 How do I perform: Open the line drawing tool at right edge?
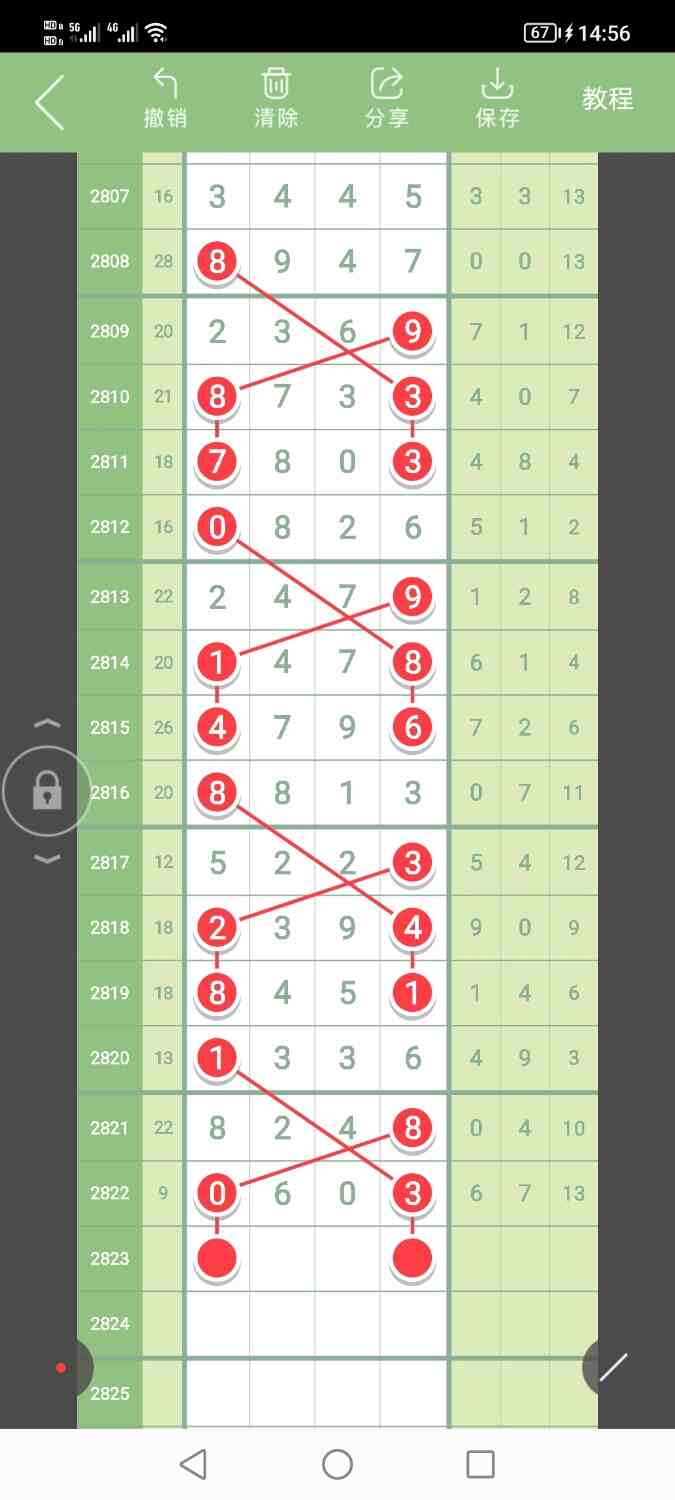[x=613, y=1367]
